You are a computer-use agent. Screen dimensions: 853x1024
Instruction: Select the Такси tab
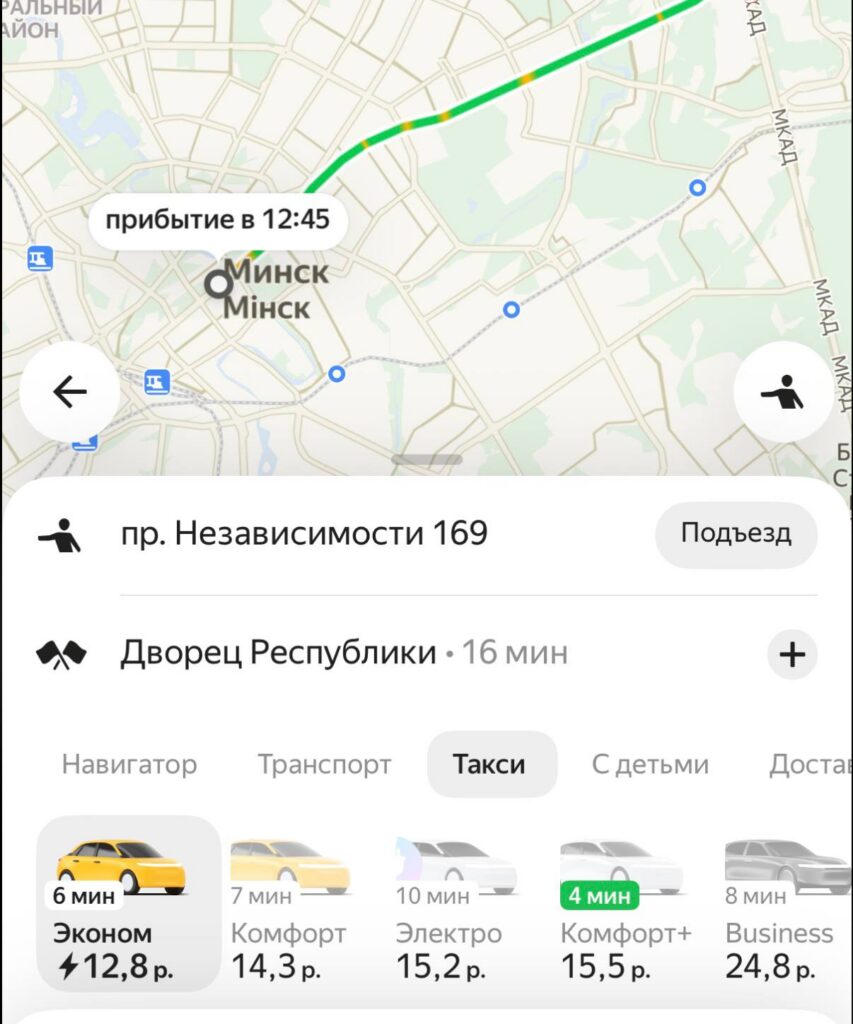[490, 764]
